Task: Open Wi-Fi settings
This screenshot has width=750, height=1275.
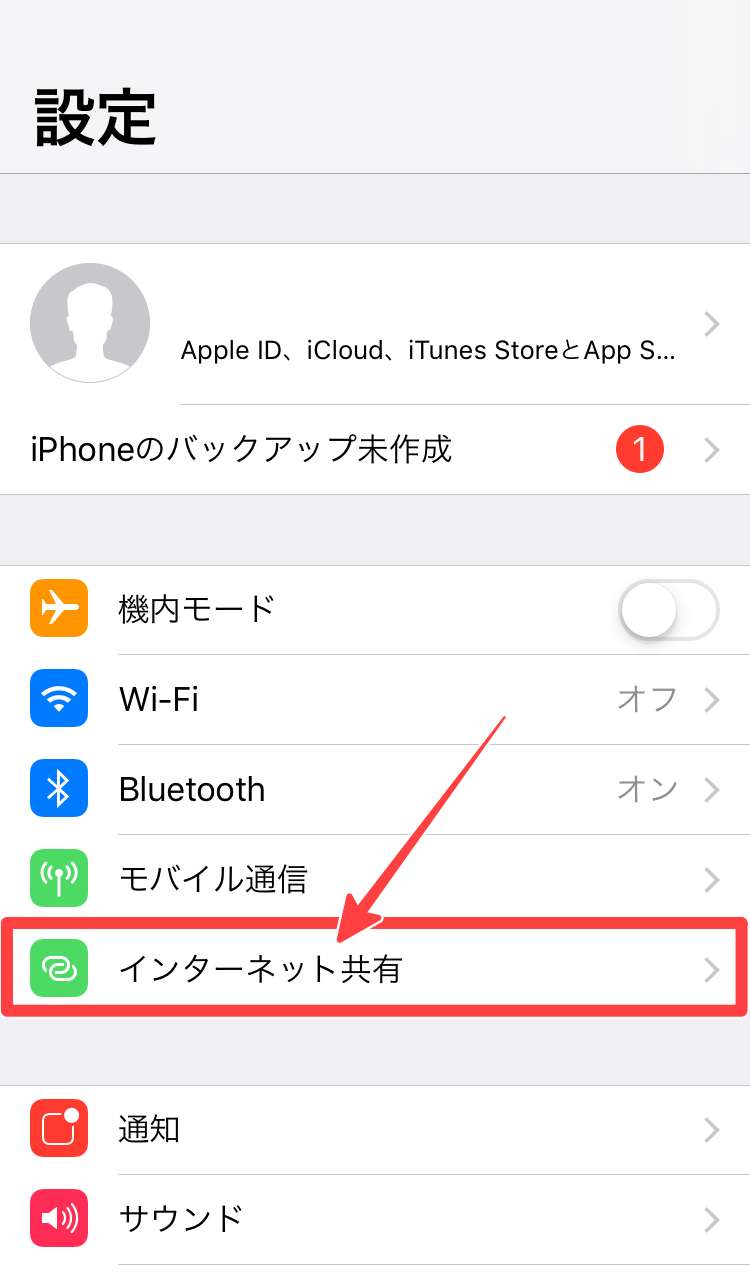Action: point(375,699)
